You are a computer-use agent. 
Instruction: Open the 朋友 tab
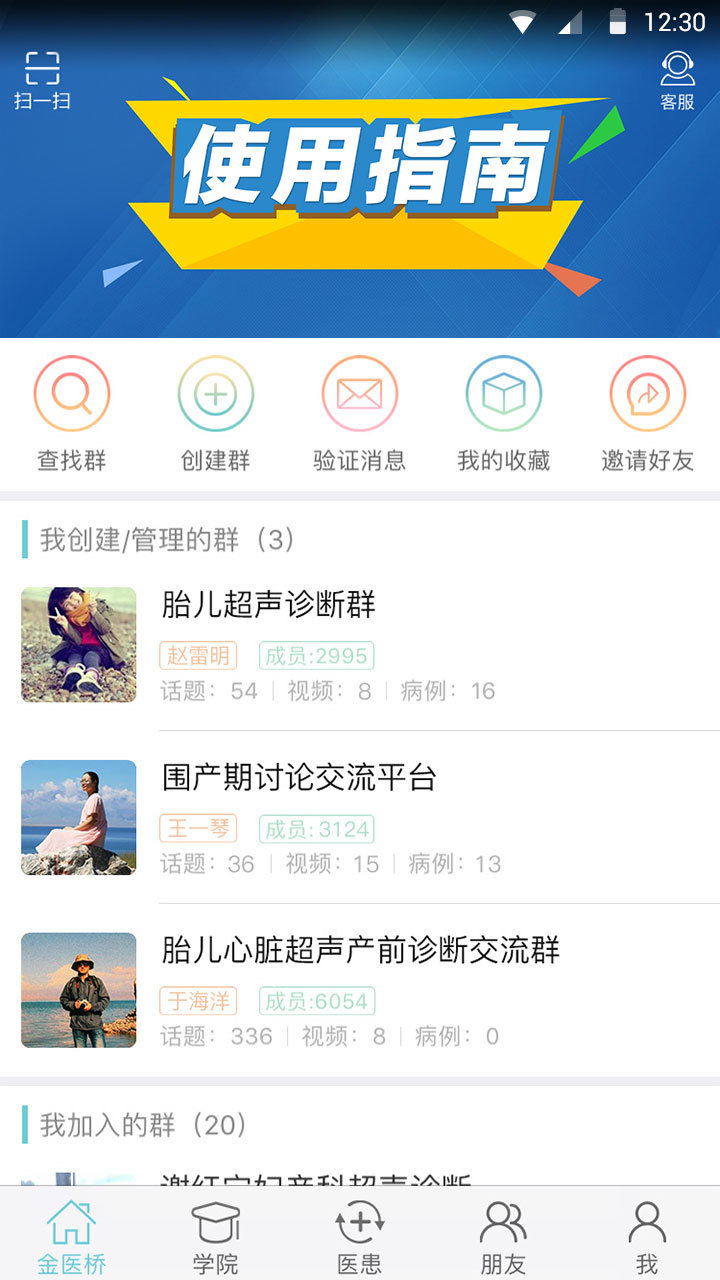click(x=503, y=1236)
